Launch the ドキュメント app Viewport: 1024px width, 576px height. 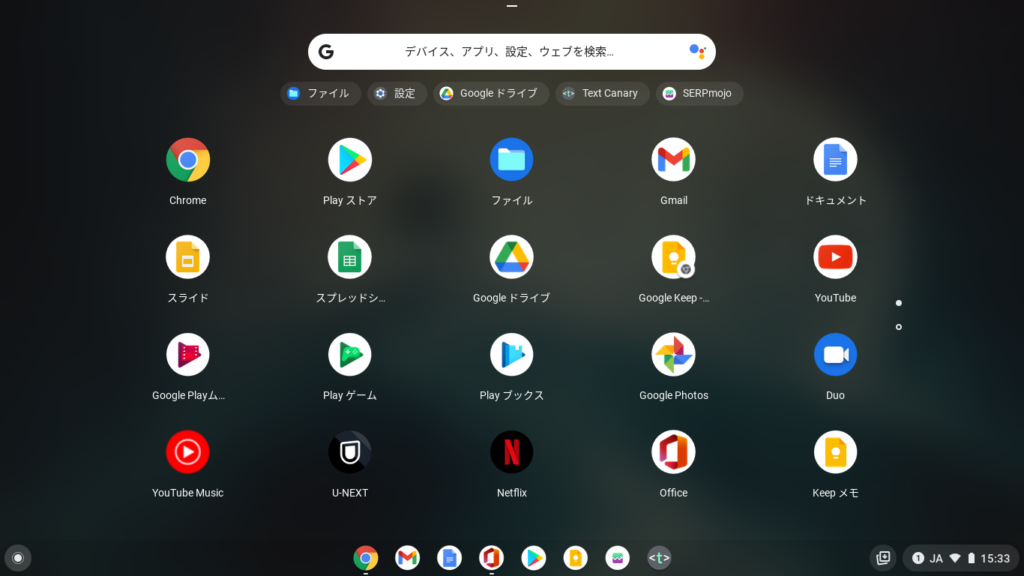click(x=835, y=160)
